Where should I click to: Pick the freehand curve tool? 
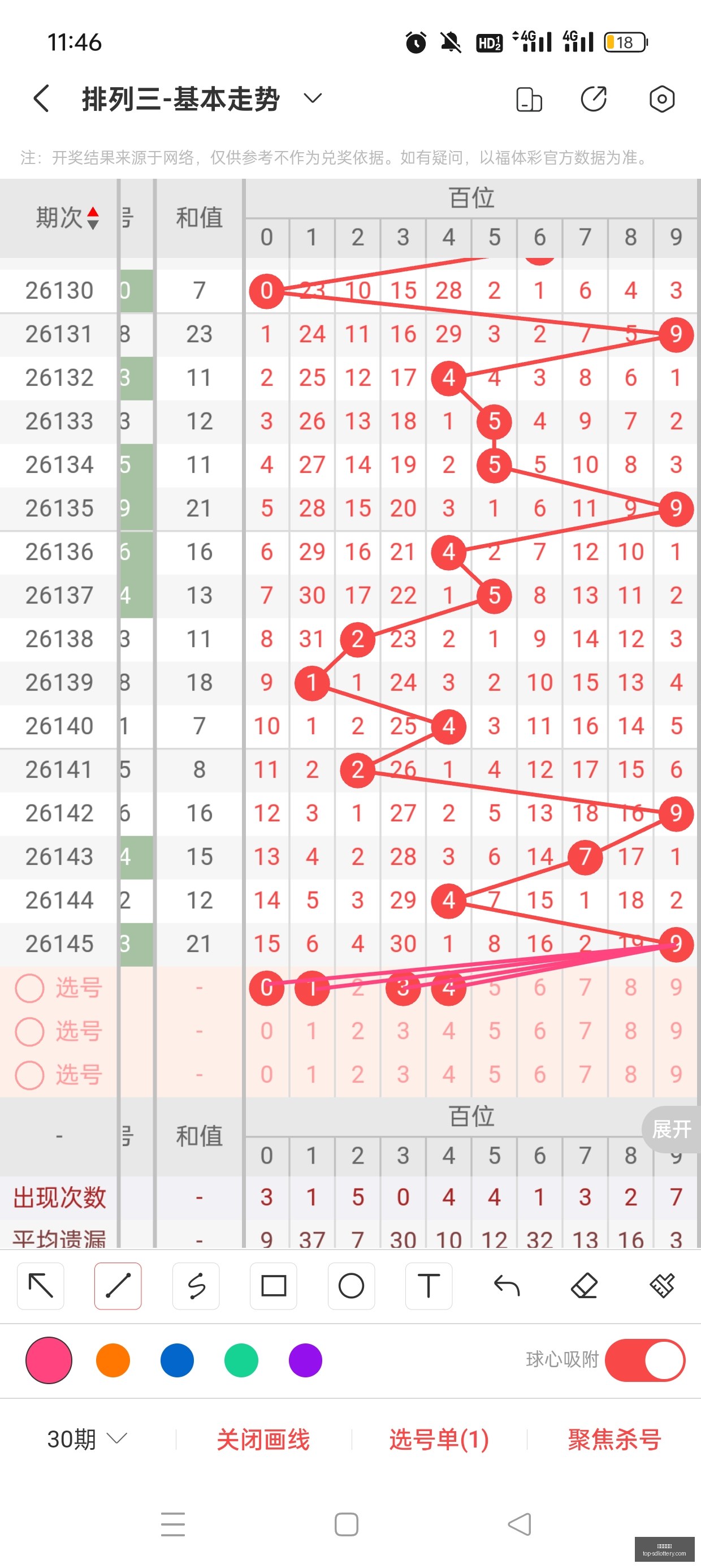click(196, 1286)
